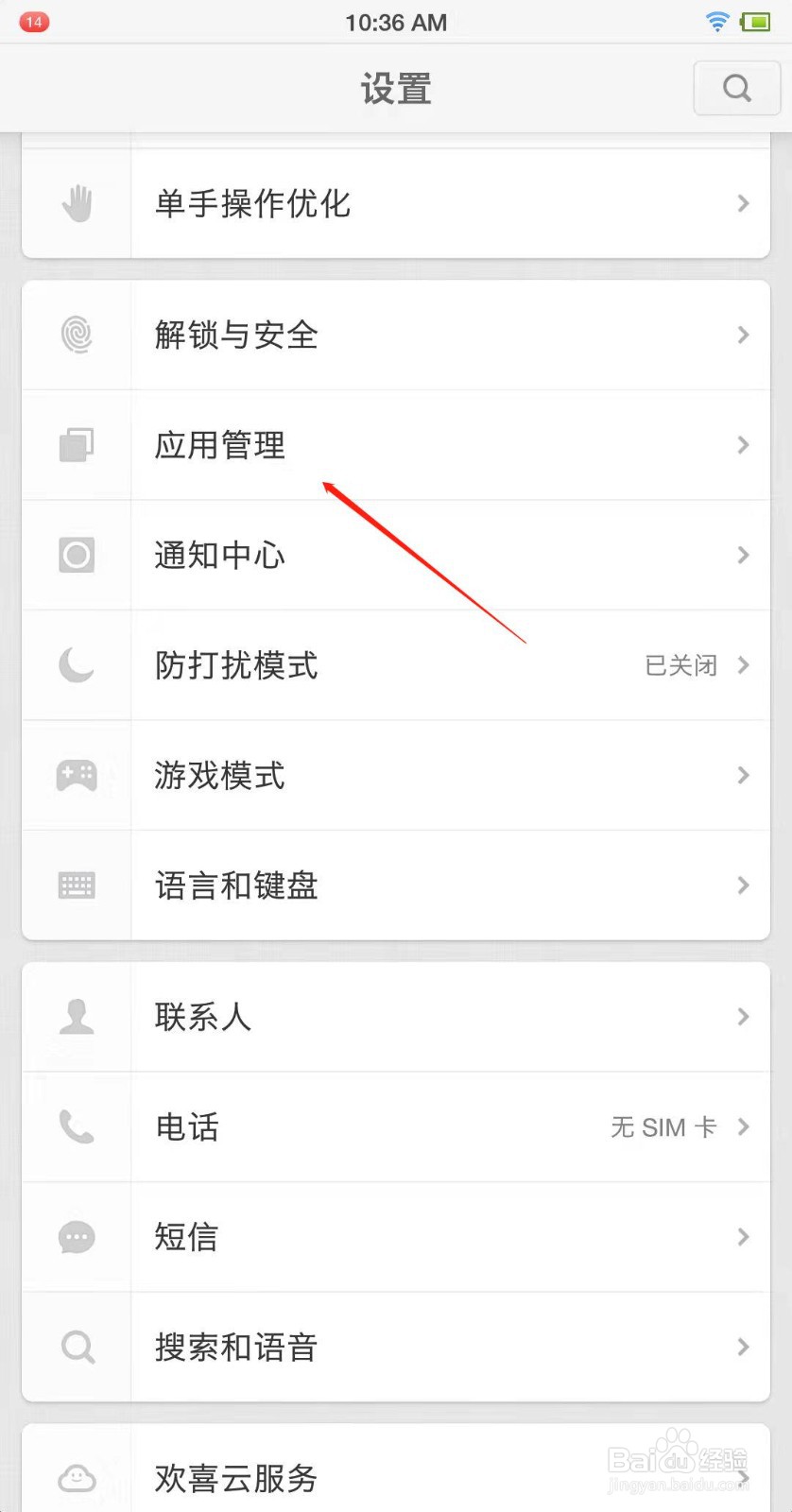The height and width of the screenshot is (1512, 792).
Task: Tap the magnifier search icon in the header
Action: [x=736, y=88]
